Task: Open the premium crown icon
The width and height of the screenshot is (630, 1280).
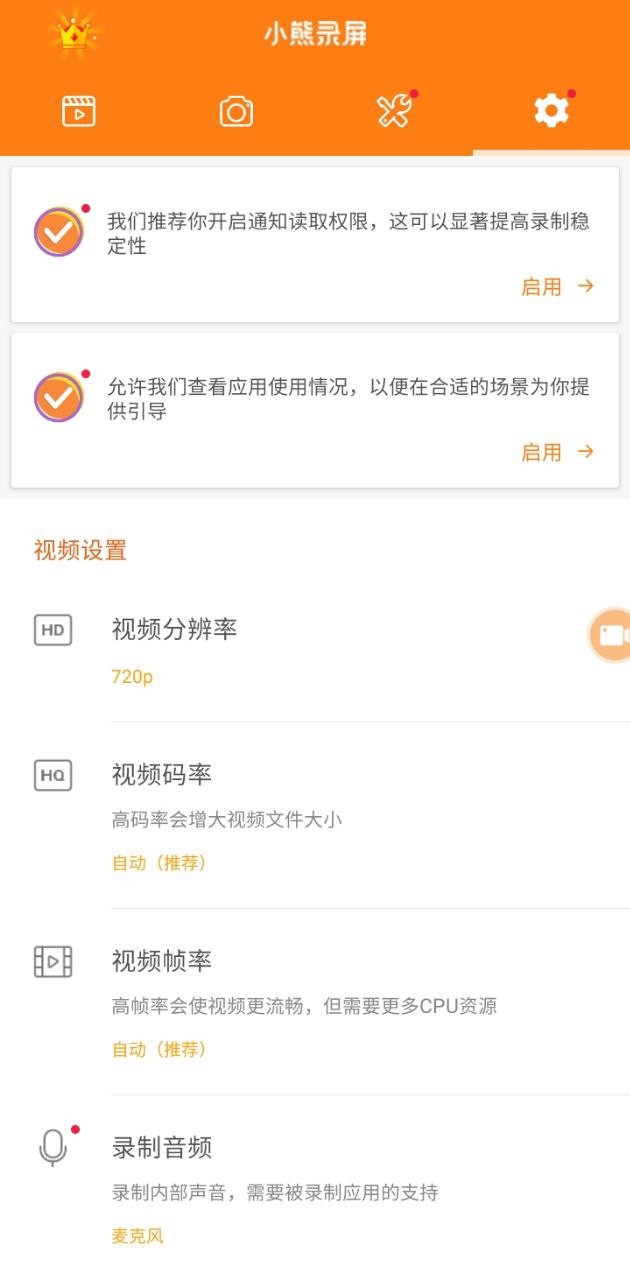Action: (73, 34)
